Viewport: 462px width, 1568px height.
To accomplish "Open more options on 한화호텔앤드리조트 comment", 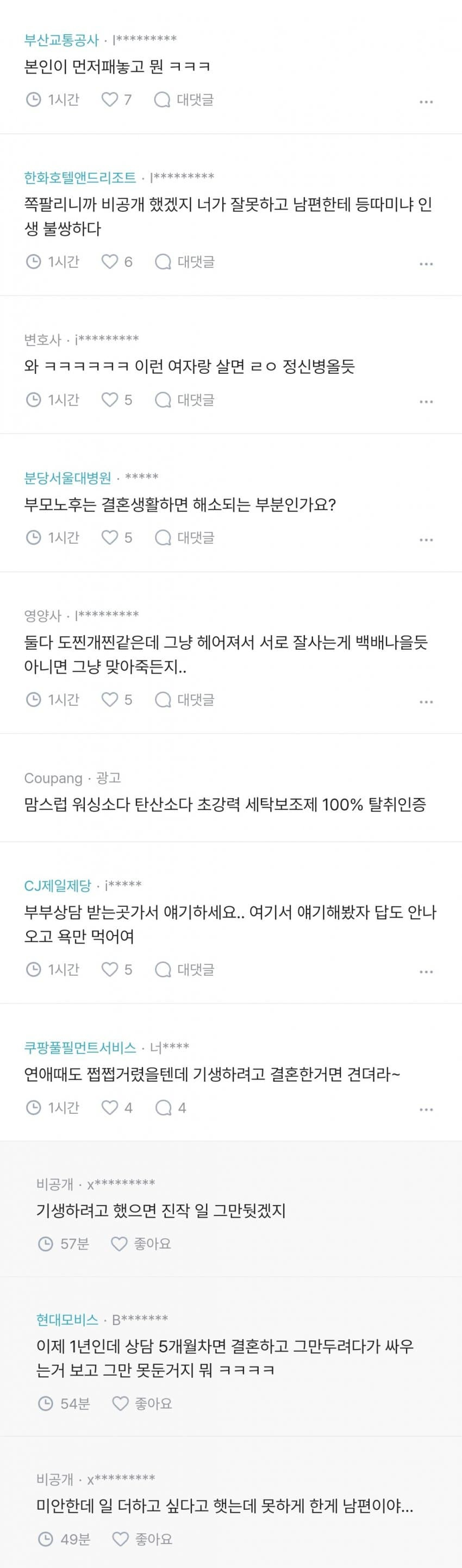I will (x=426, y=264).
